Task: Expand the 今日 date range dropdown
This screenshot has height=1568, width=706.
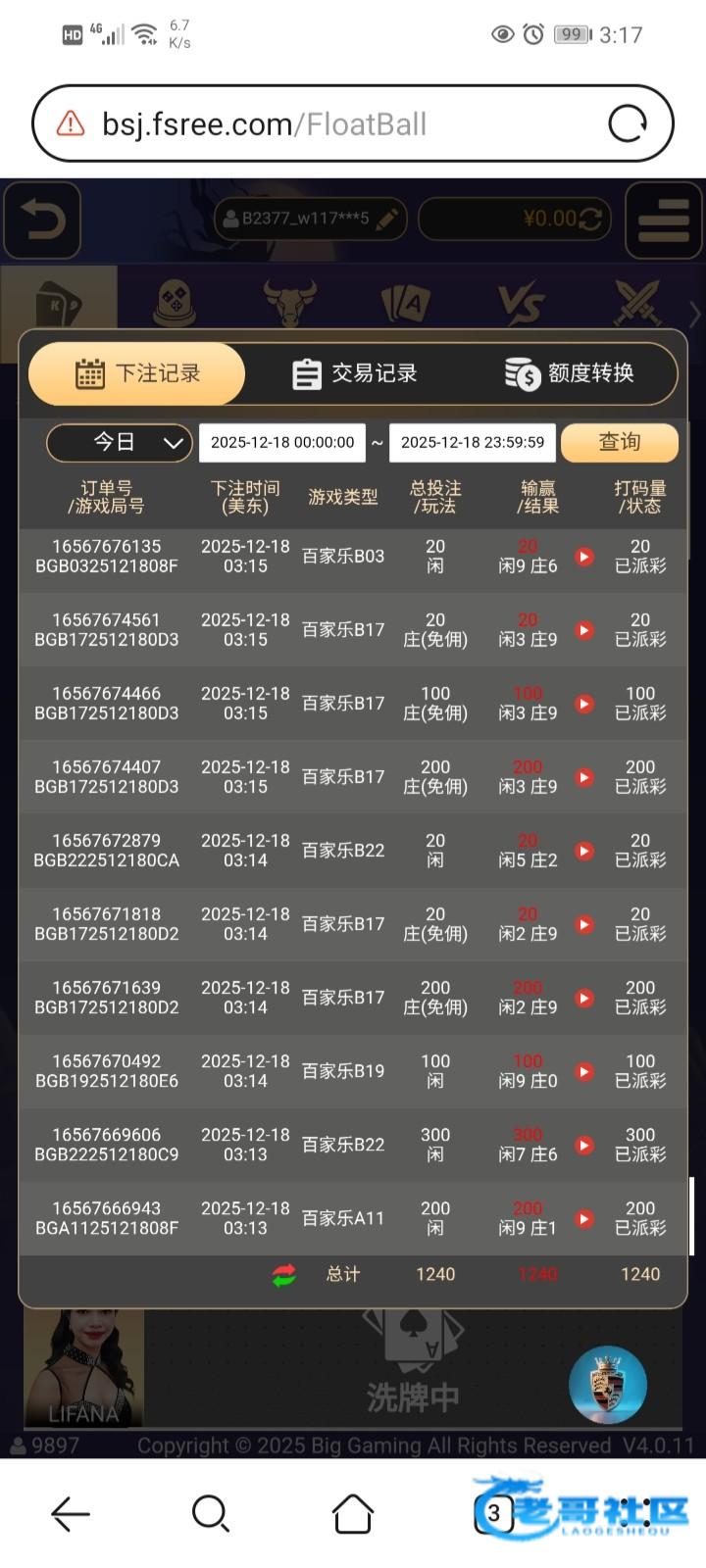Action: 120,443
